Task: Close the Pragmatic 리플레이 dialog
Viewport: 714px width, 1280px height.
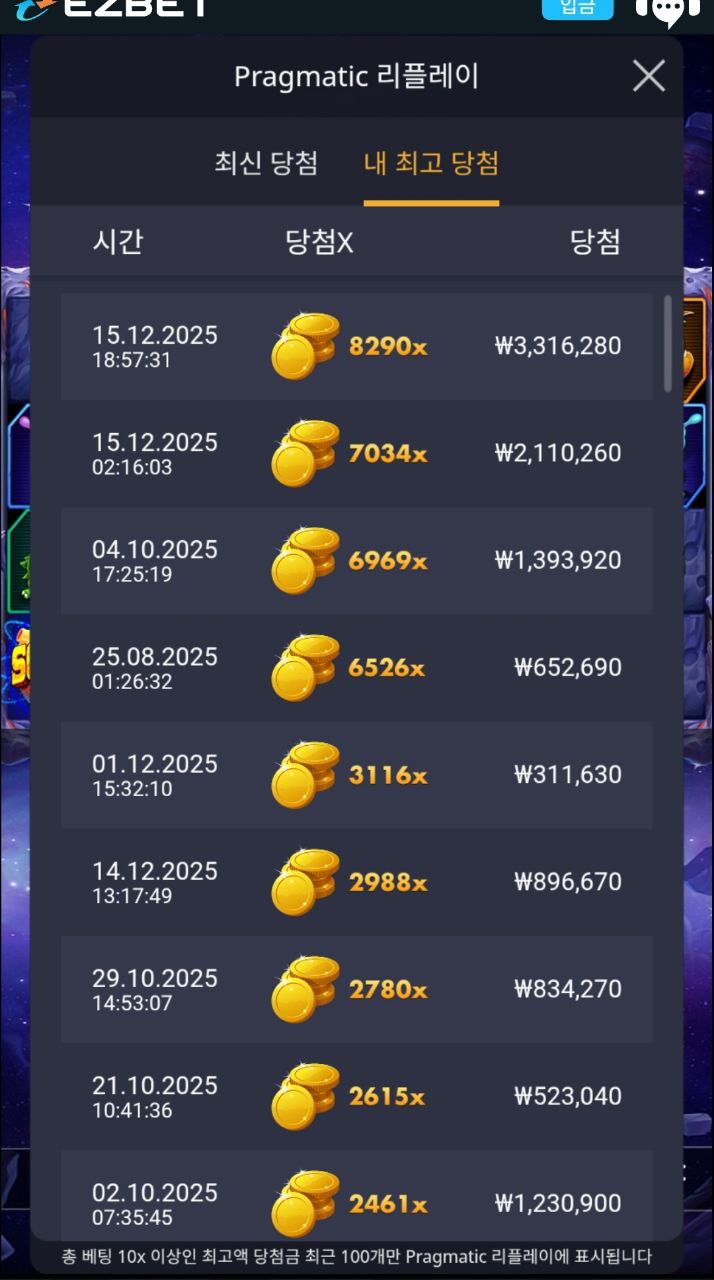Action: tap(649, 76)
